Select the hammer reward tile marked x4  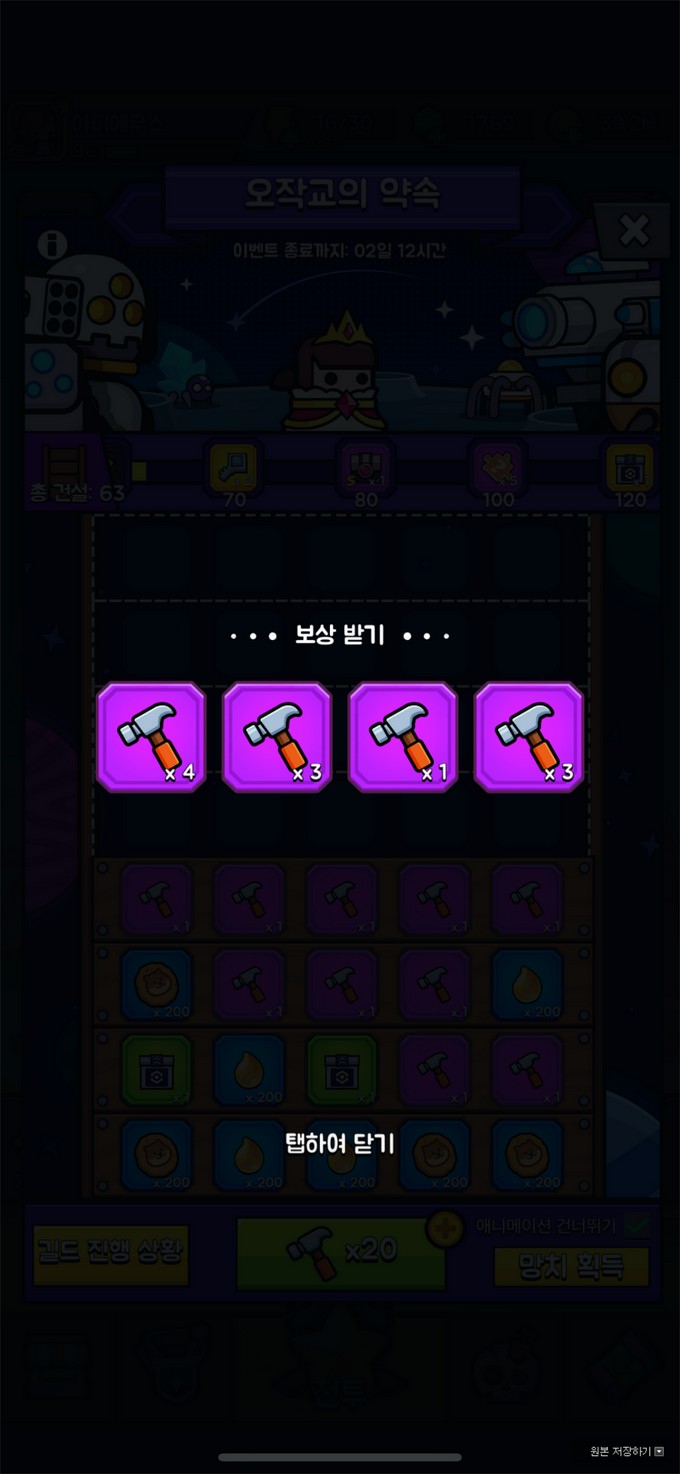pos(151,738)
